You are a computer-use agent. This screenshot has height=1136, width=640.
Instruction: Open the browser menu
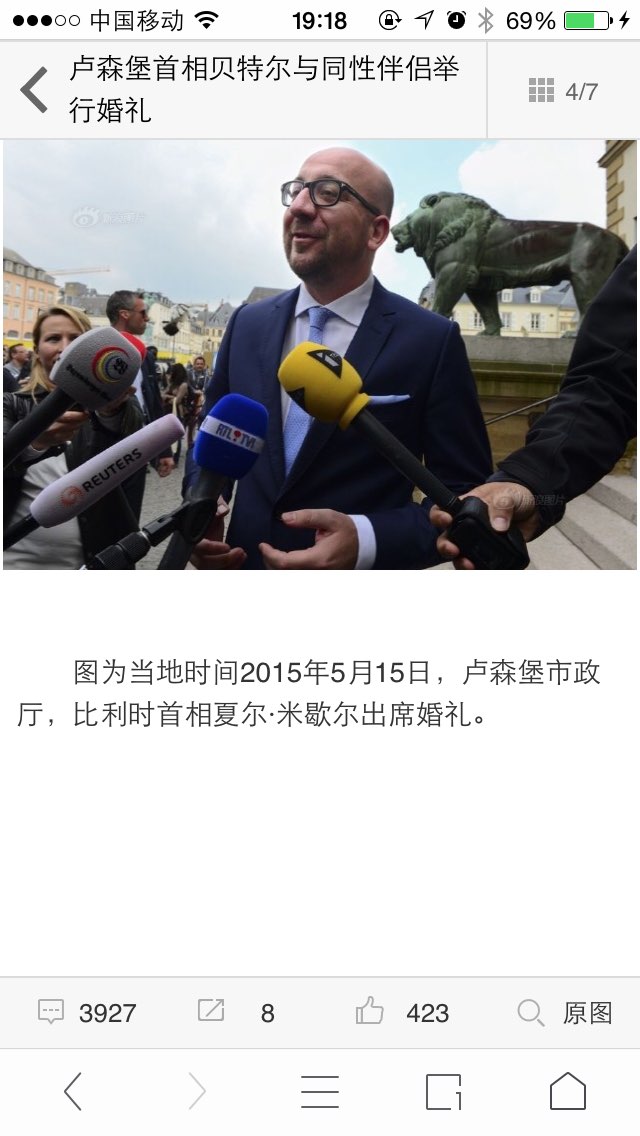click(x=320, y=1092)
